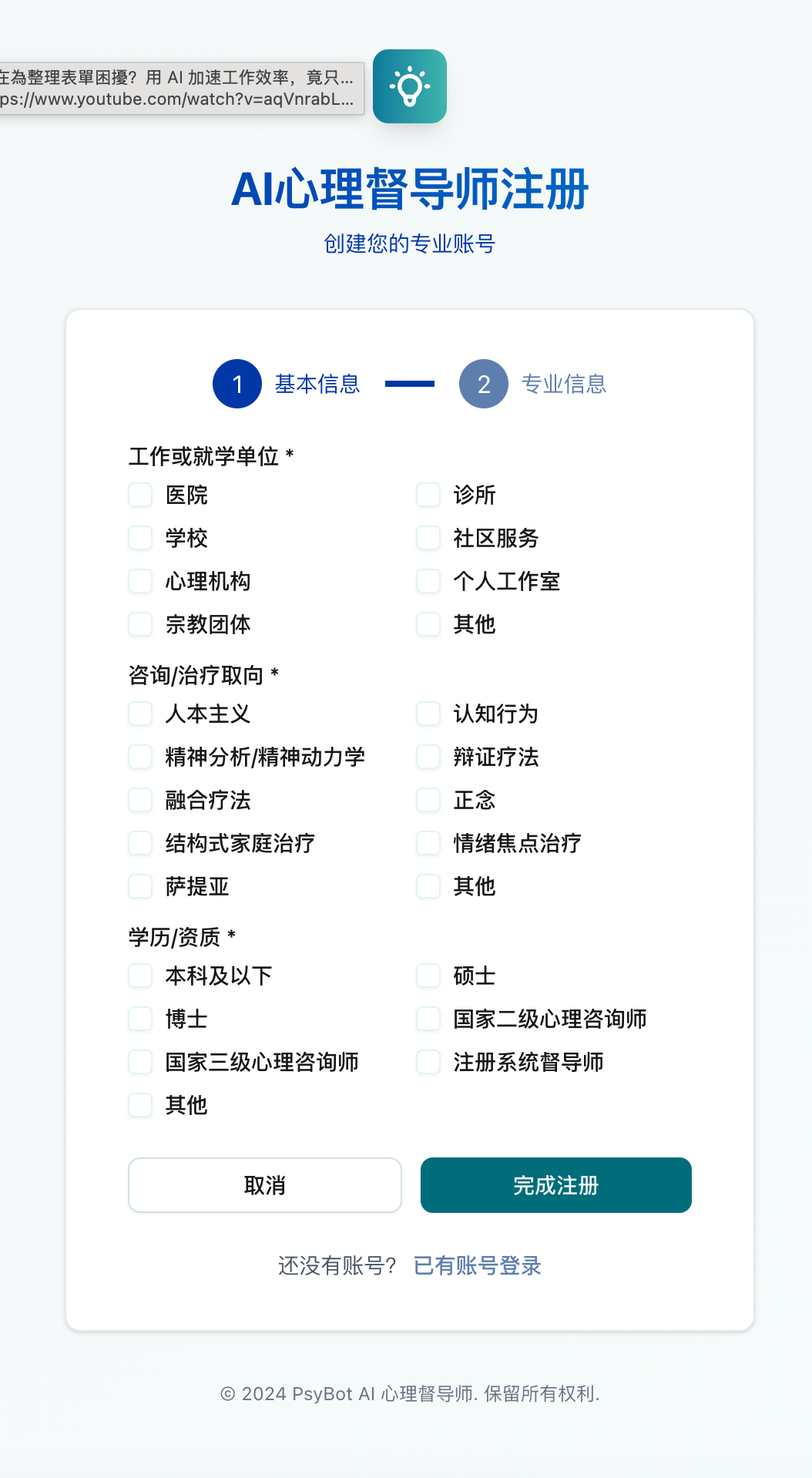Check 萨提亚 orientation checkbox

139,886
